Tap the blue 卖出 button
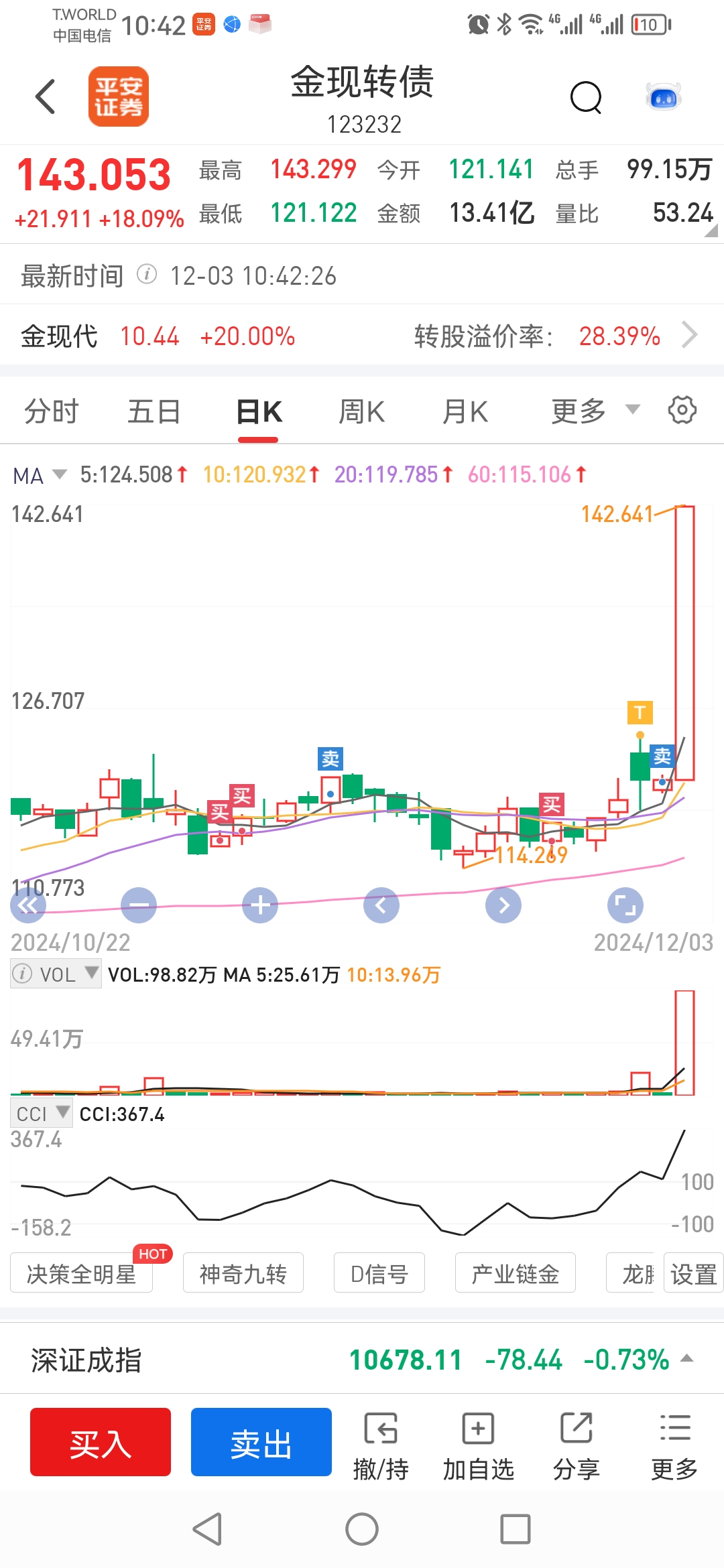This screenshot has height=1568, width=724. tap(261, 1443)
